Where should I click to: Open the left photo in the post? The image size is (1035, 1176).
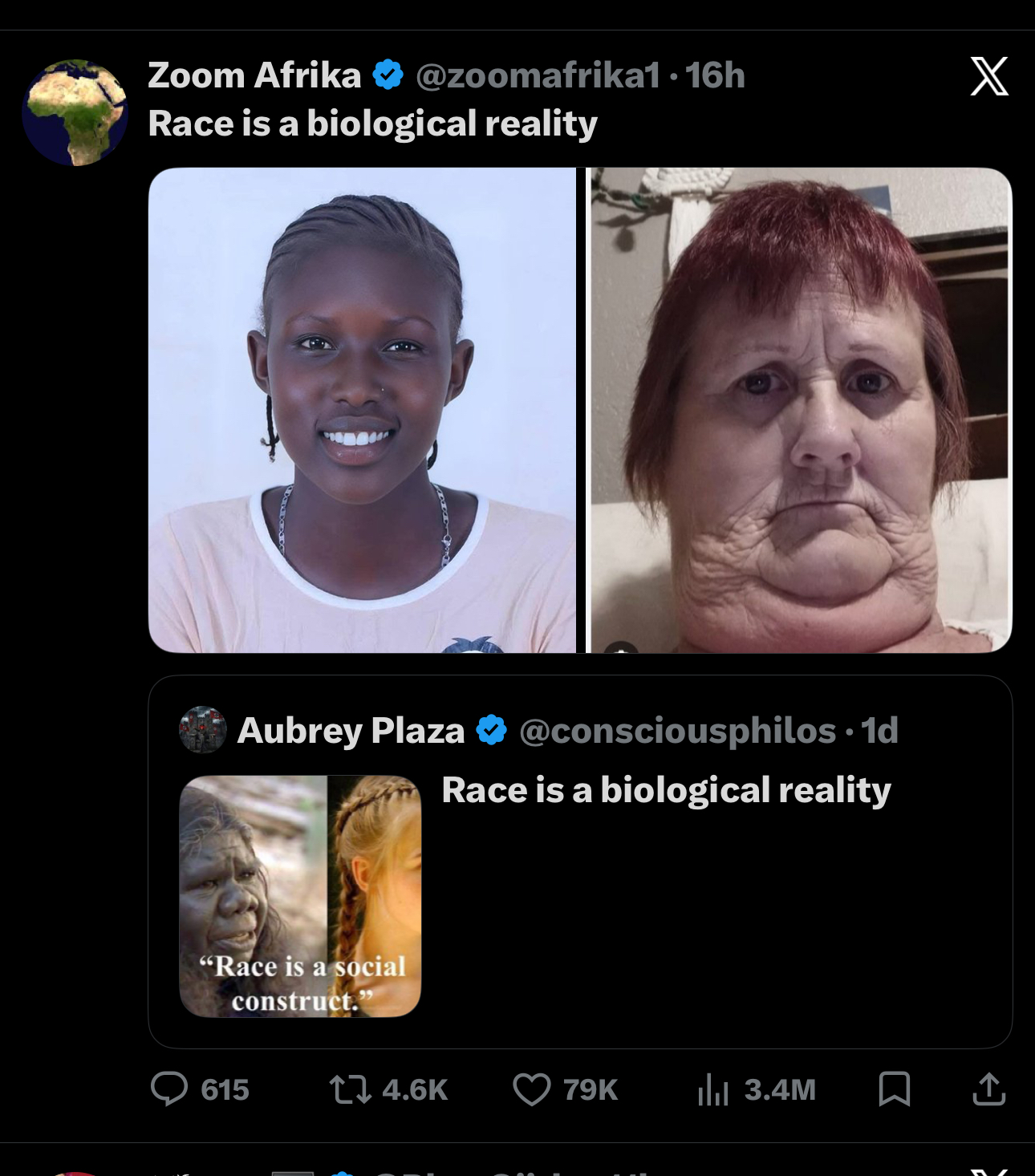click(362, 410)
